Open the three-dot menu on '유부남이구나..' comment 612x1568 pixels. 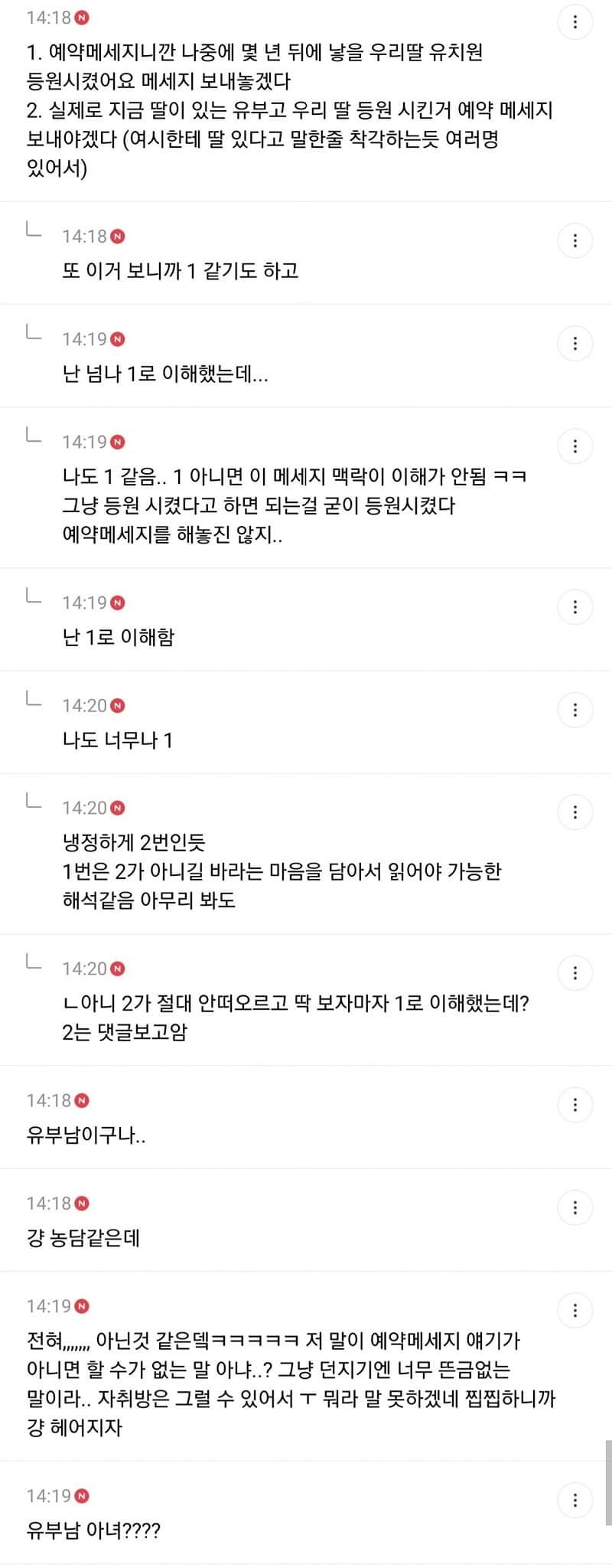pyautogui.click(x=575, y=1105)
